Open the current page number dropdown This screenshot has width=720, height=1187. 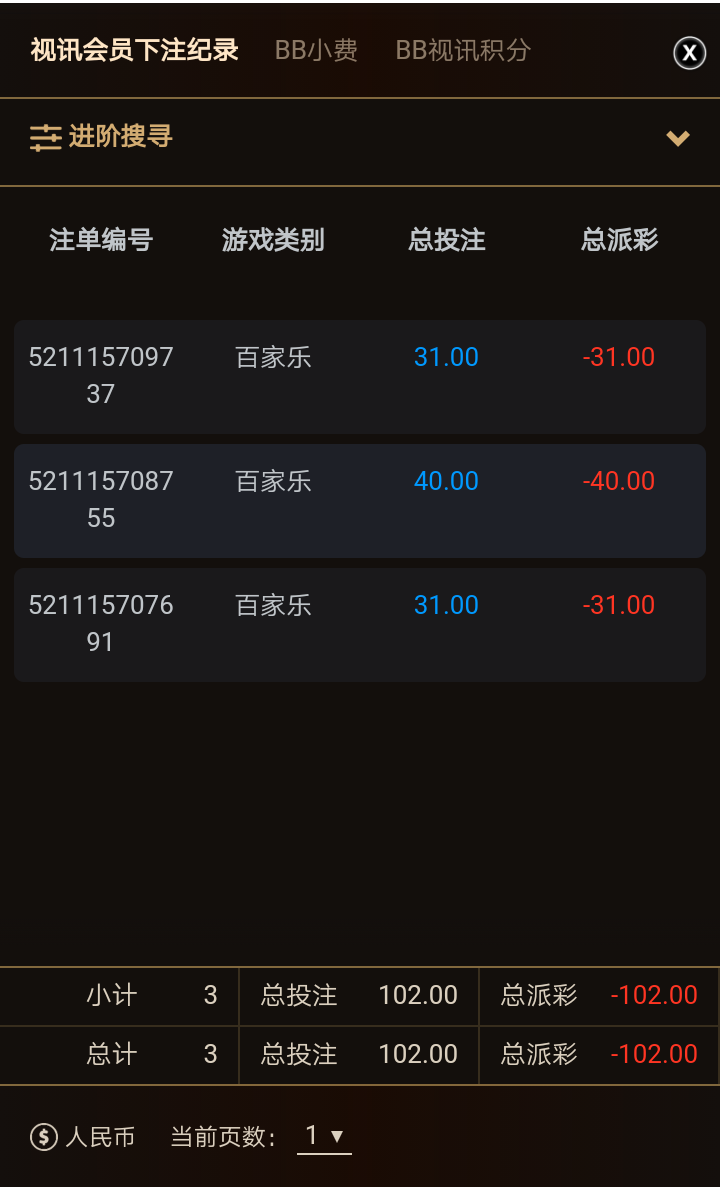tap(324, 1136)
